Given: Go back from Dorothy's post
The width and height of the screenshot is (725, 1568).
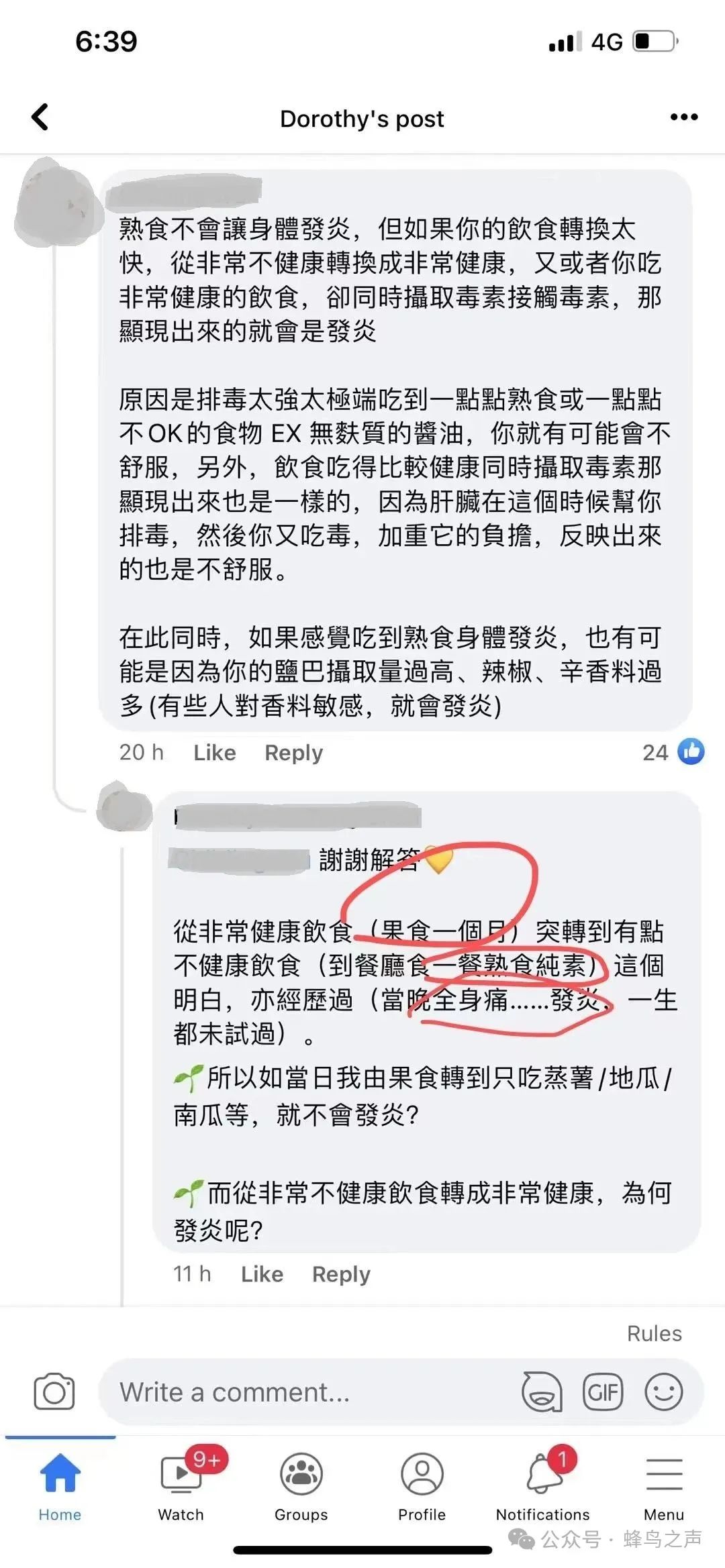Looking at the screenshot, I should (x=40, y=117).
